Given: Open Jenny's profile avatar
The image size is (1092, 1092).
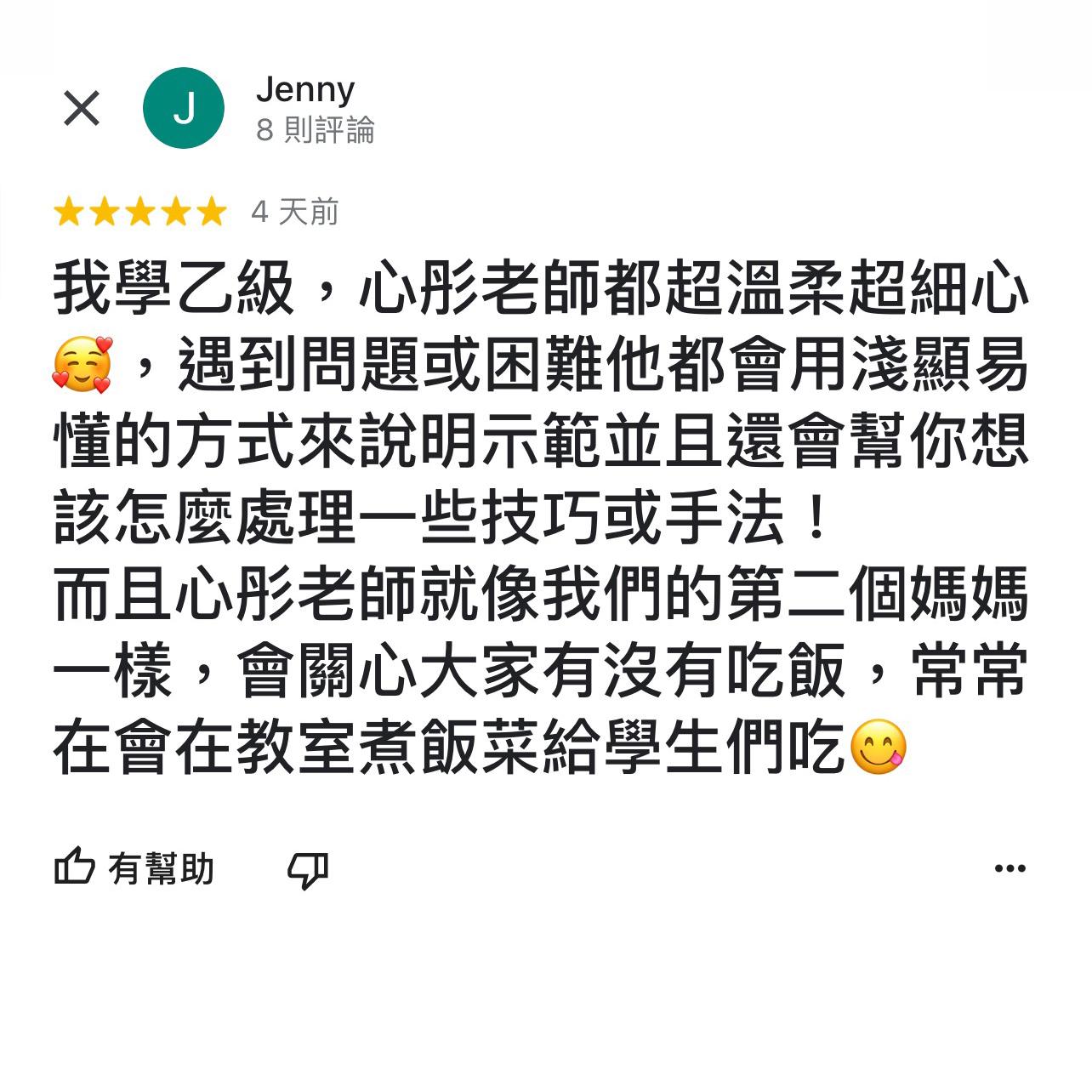Looking at the screenshot, I should point(184,108).
